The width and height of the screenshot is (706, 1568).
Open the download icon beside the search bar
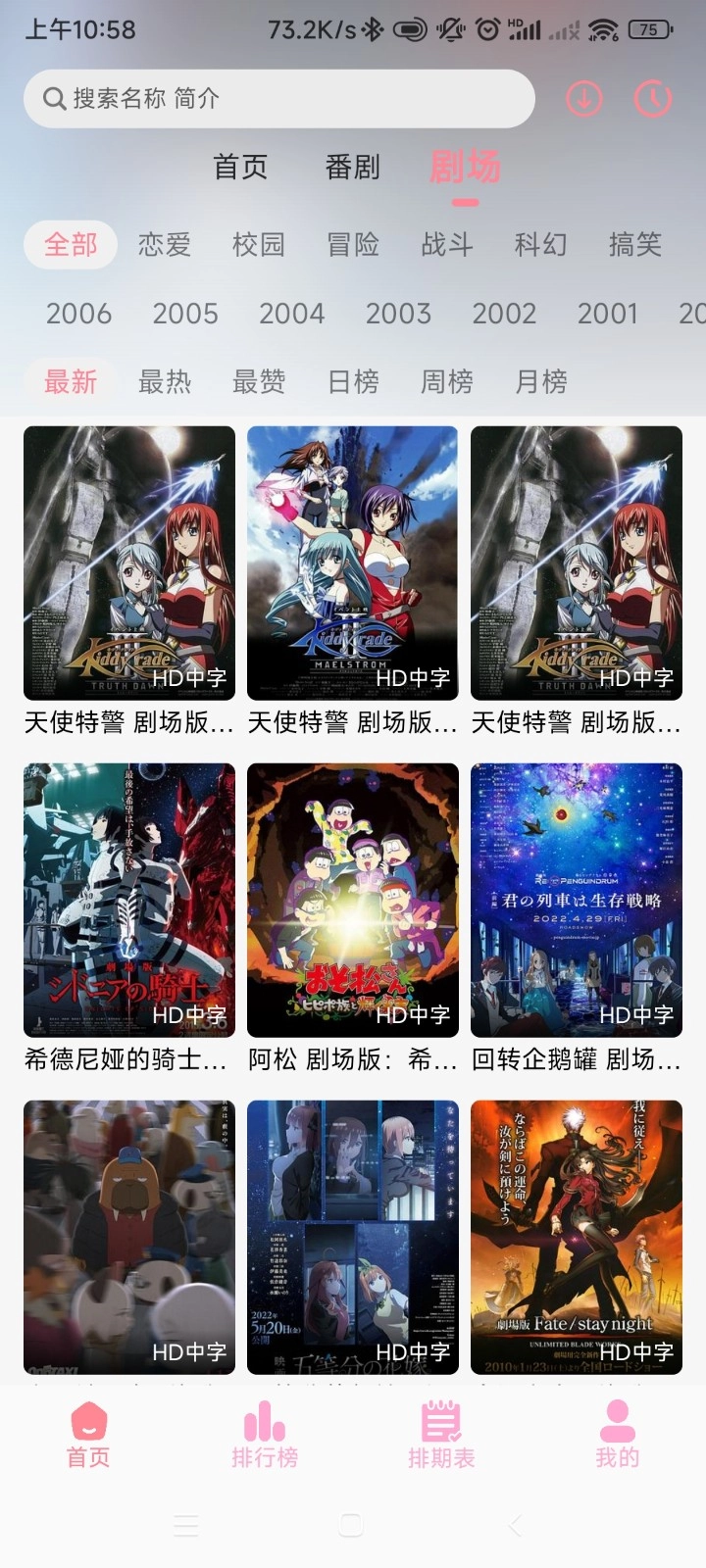583,98
